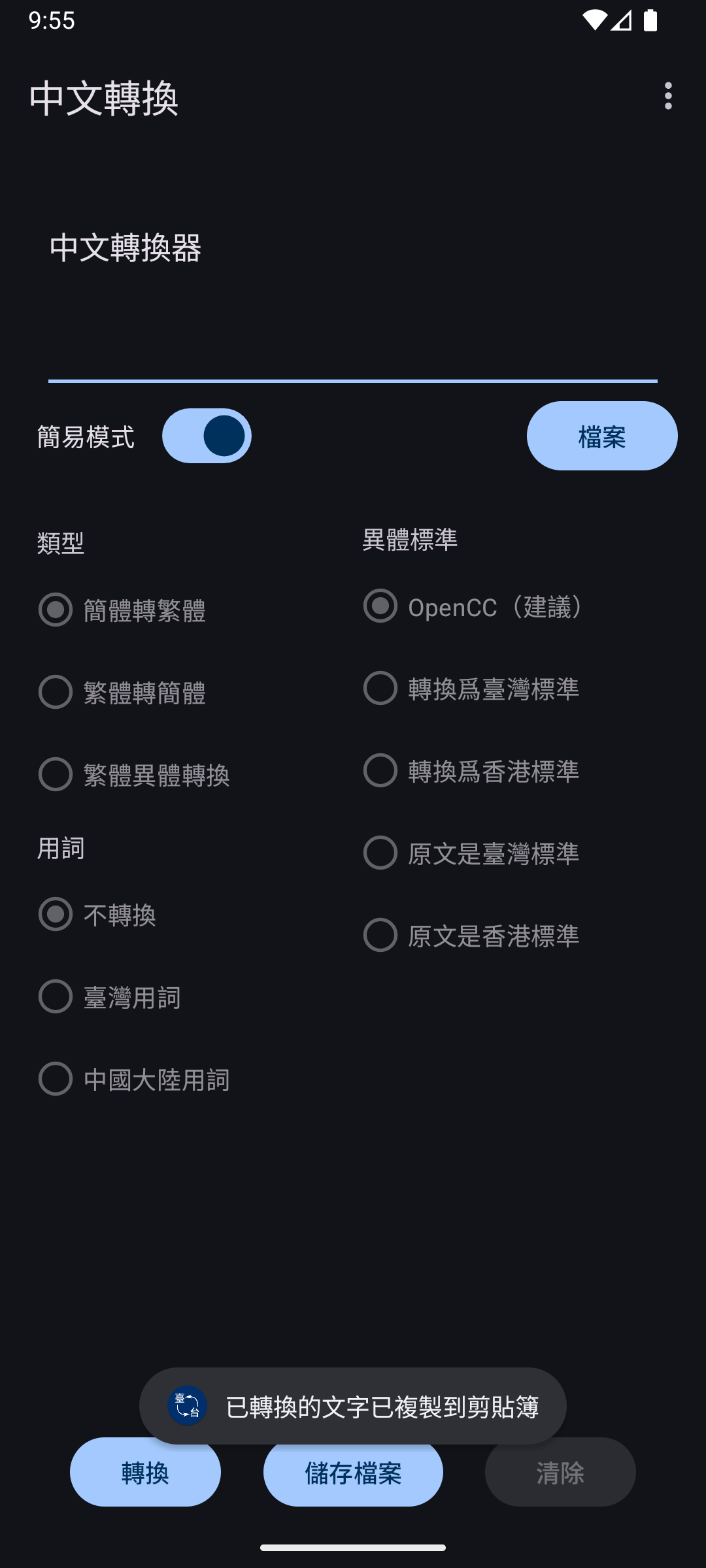Tap 儲存檔案 to save file

click(x=353, y=1478)
